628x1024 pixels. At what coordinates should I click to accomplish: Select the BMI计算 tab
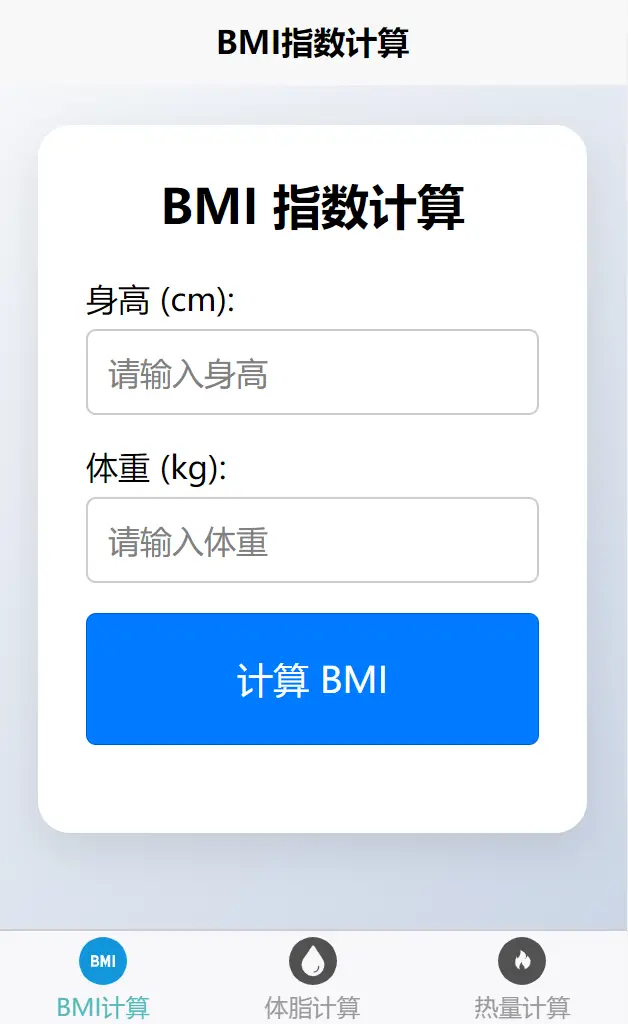pos(103,978)
